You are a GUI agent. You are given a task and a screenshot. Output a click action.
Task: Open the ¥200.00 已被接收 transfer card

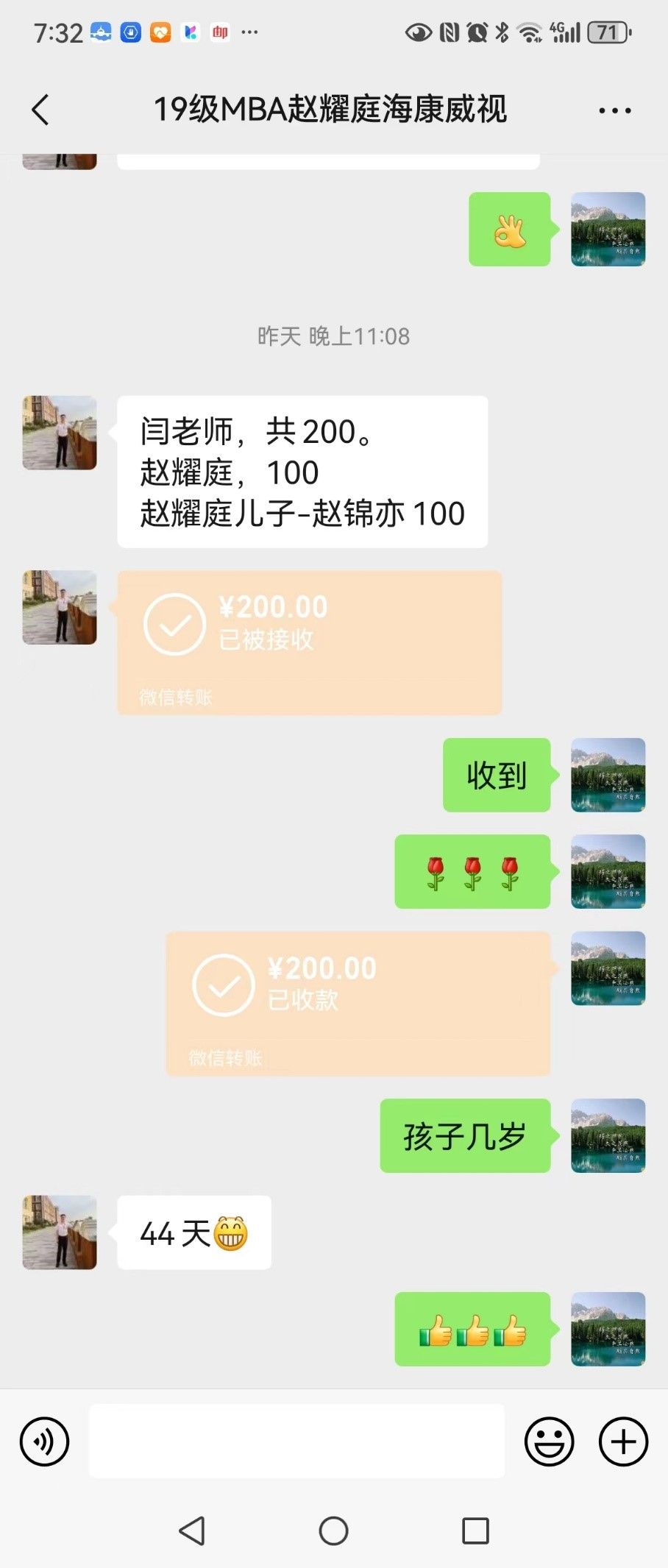[309, 642]
